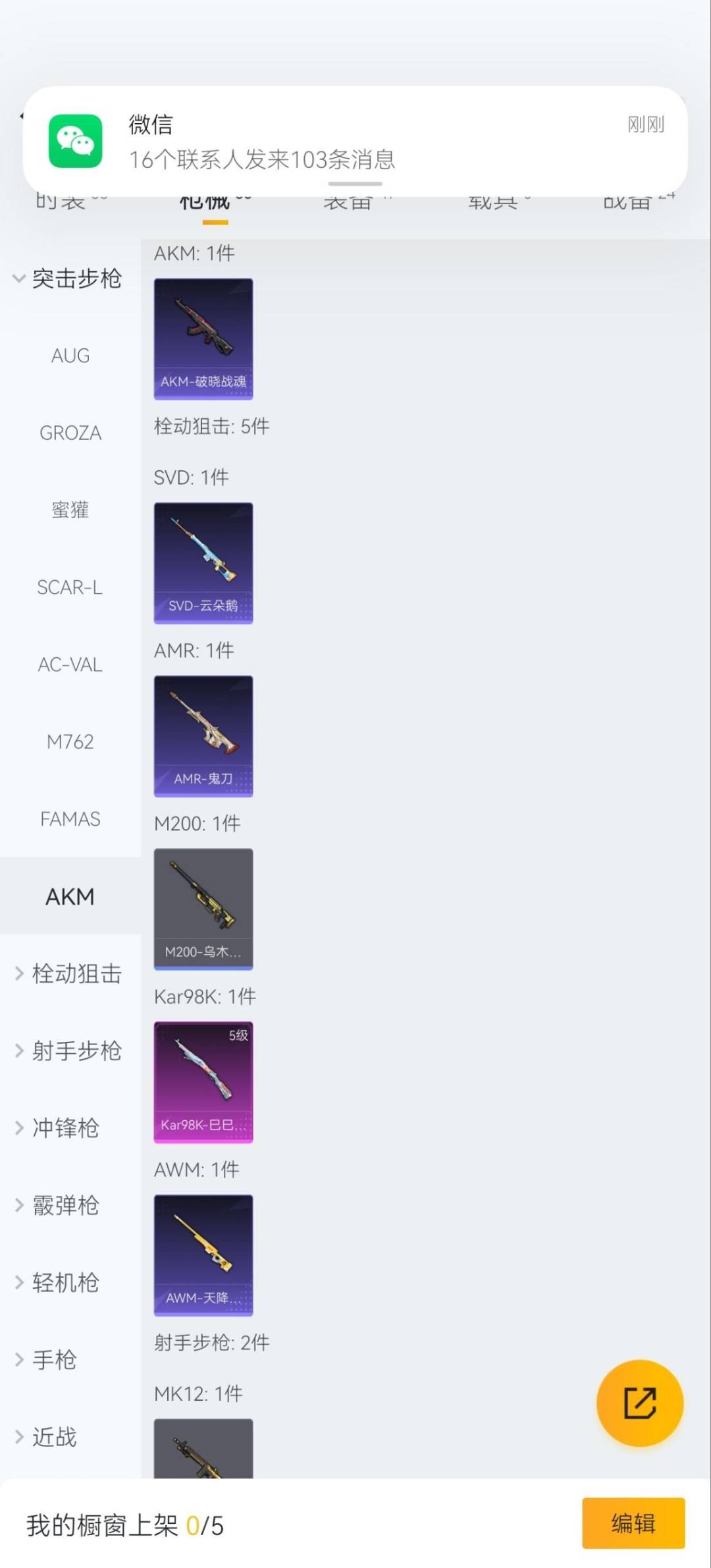The width and height of the screenshot is (711, 1568).
Task: Tap the 编辑 button for showcase
Action: click(x=633, y=1523)
